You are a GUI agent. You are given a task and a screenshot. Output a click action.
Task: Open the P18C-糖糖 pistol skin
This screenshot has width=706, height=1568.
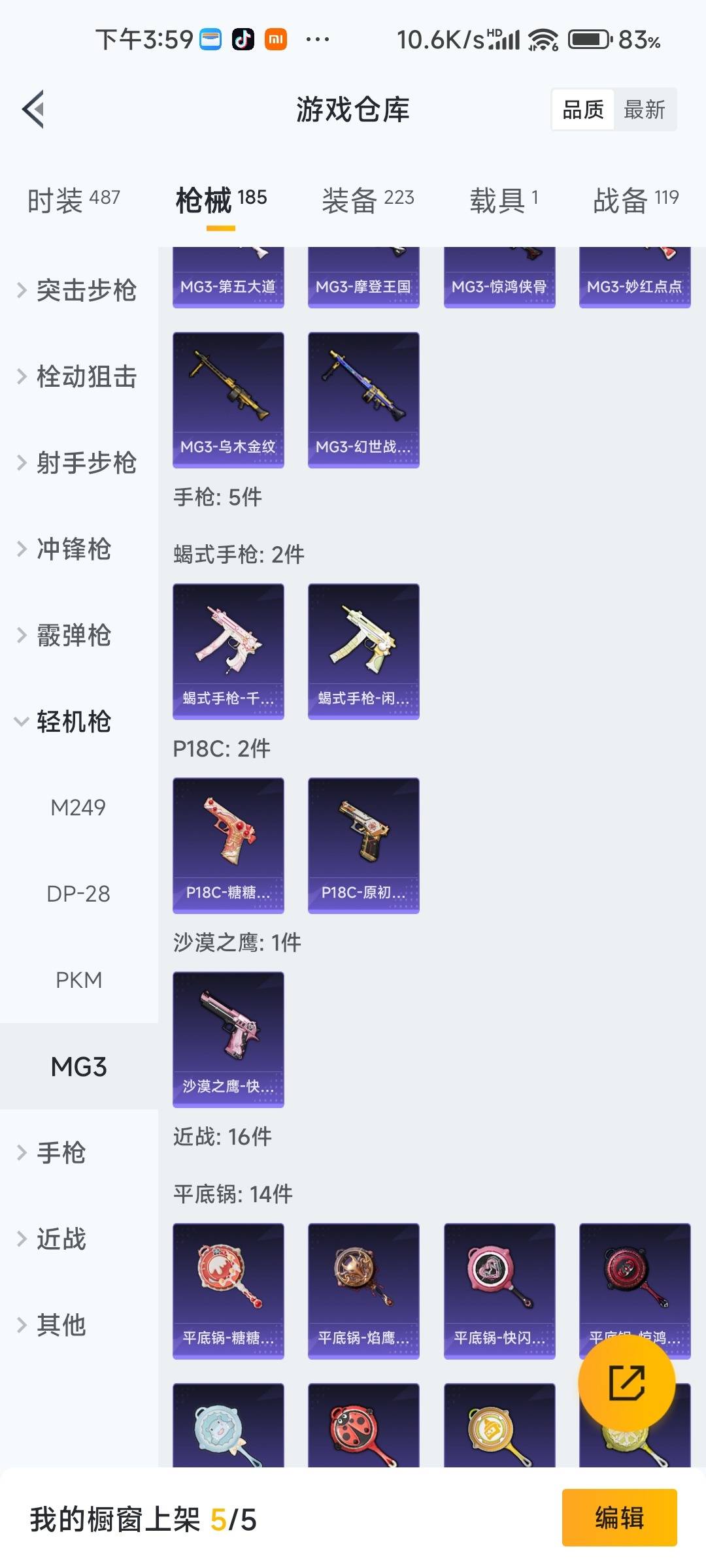(228, 845)
